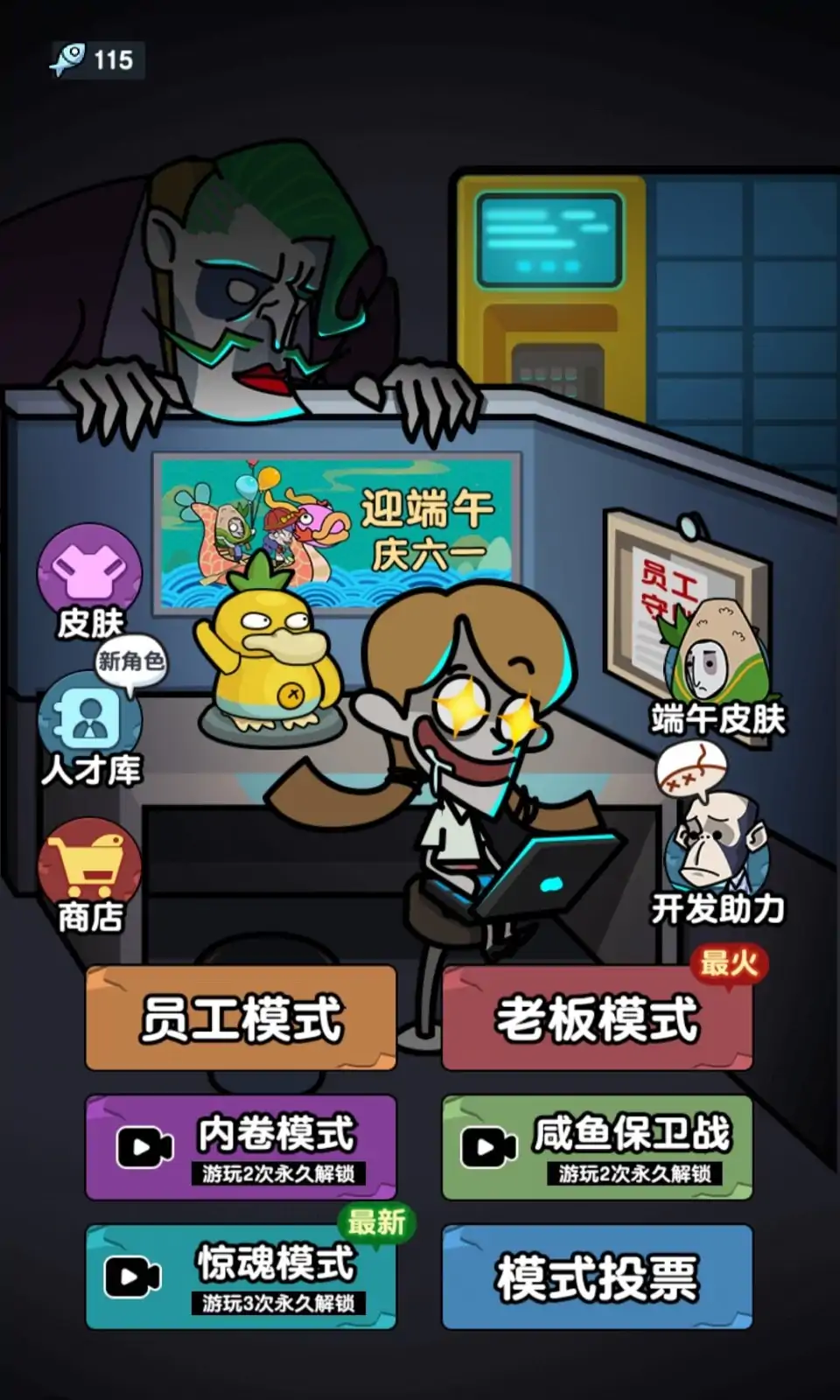Open 模式投票 mode voting
The image size is (840, 1400).
click(x=597, y=1277)
